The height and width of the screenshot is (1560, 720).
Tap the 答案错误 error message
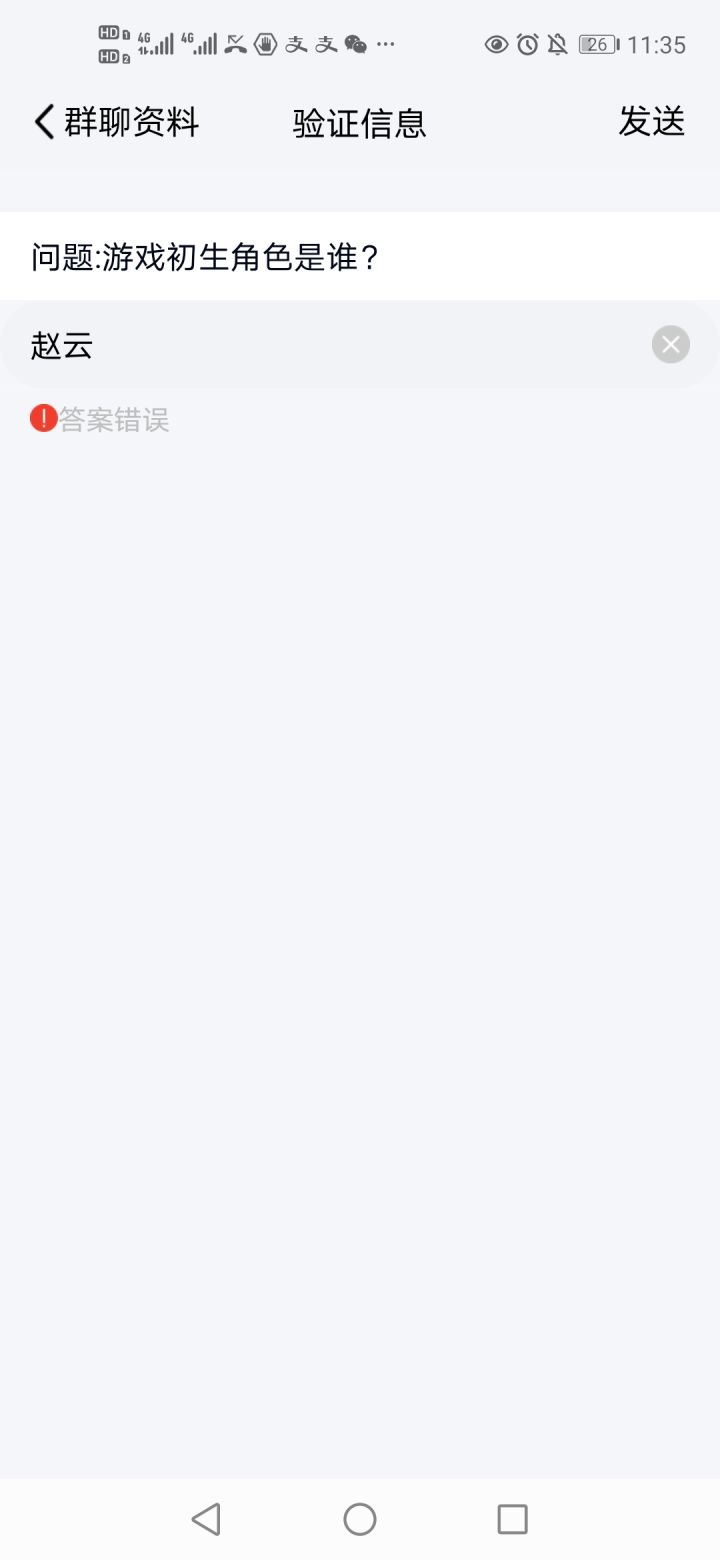[113, 419]
